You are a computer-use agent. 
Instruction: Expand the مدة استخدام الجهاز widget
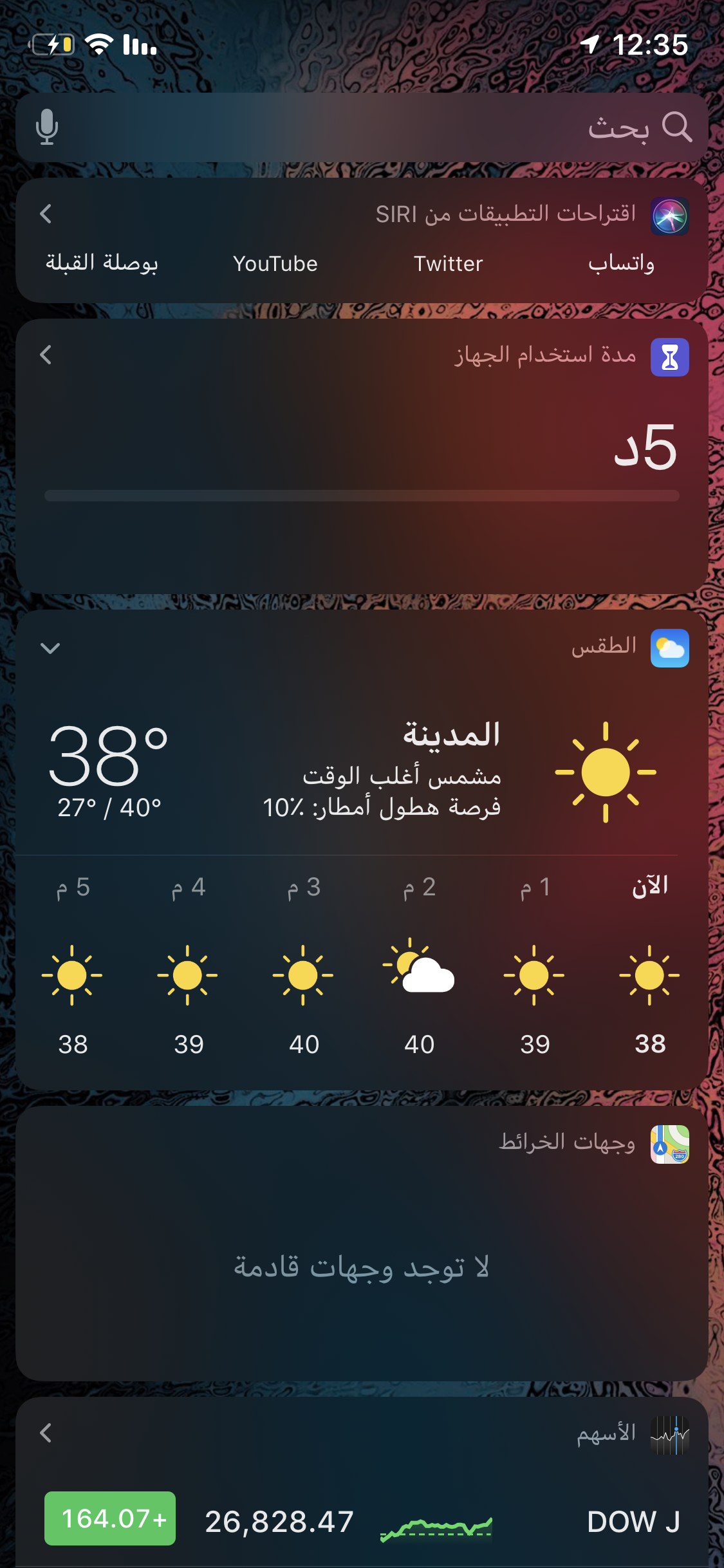click(46, 355)
